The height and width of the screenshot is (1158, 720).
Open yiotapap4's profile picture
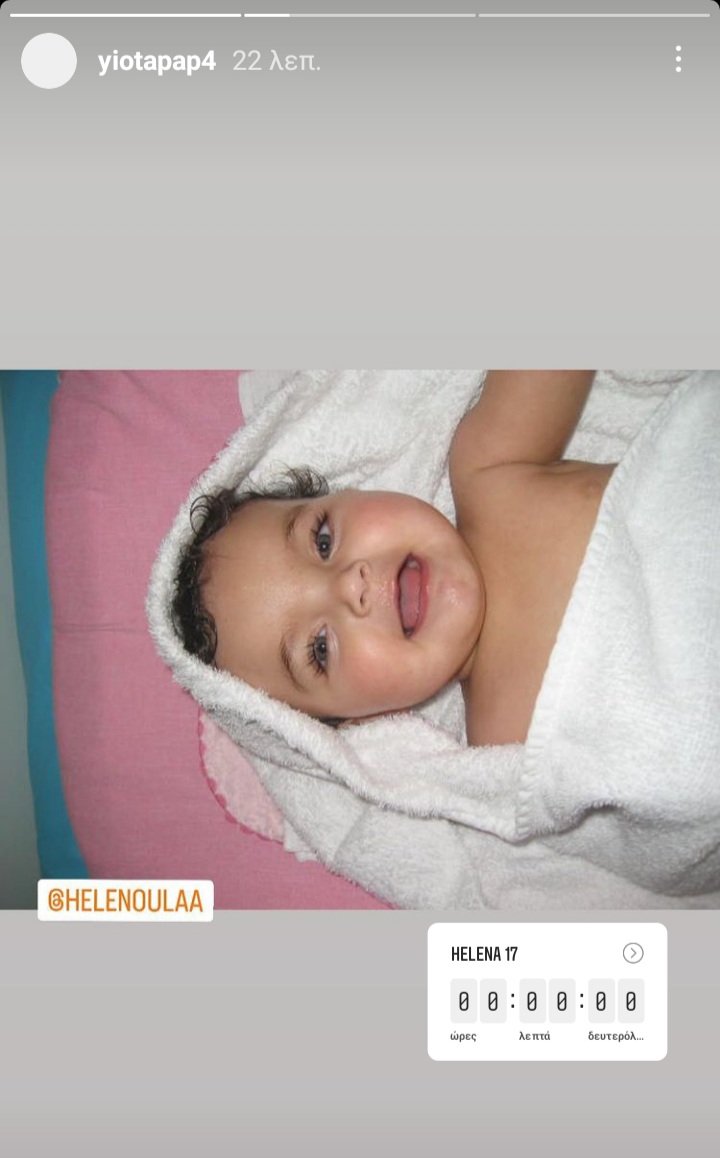pos(49,61)
